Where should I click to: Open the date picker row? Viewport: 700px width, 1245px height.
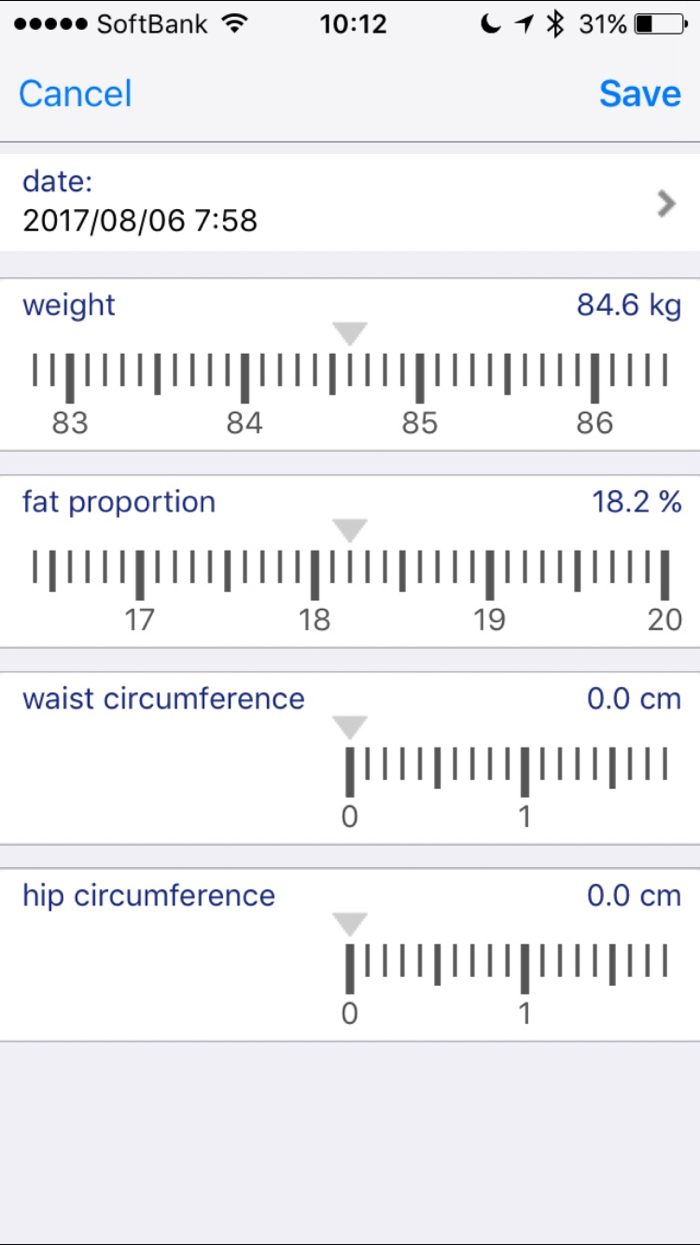(x=350, y=202)
